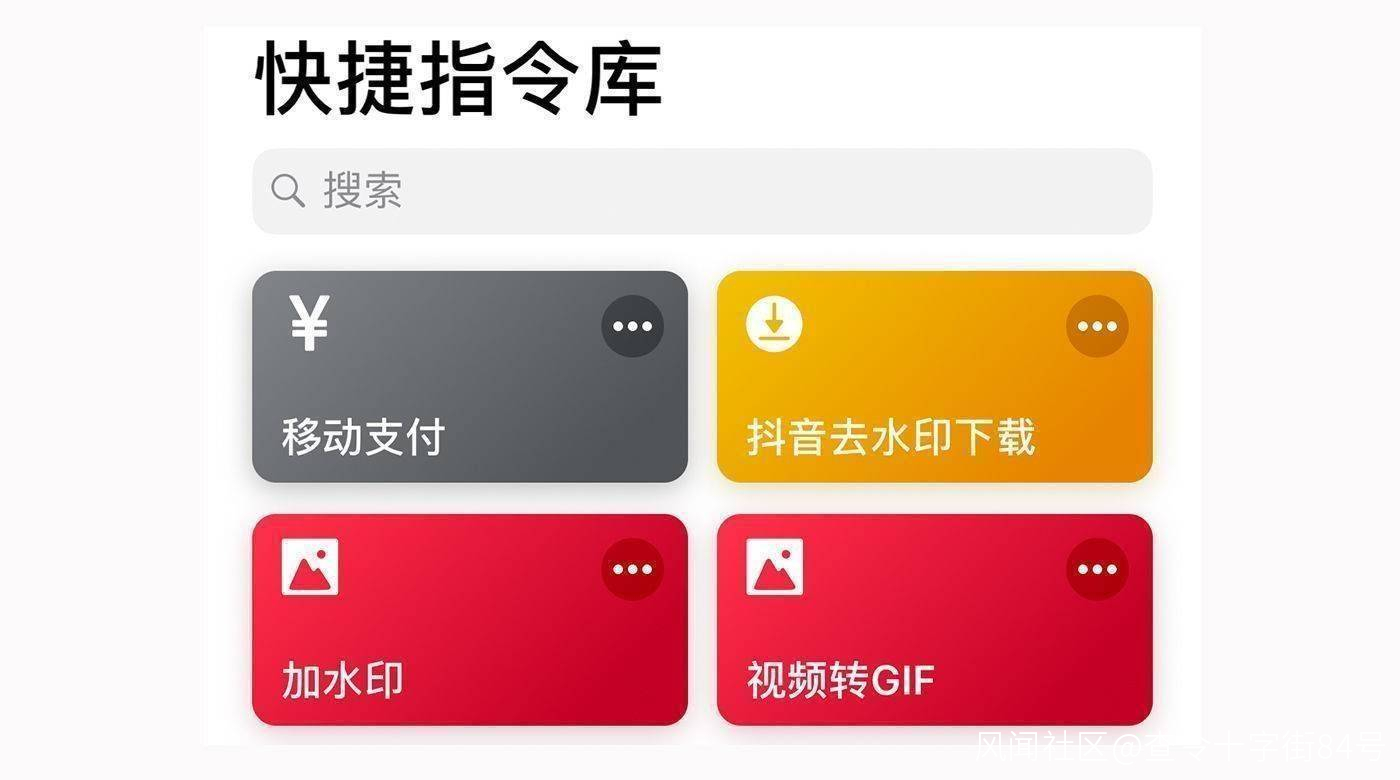Open options for the 移动支付 shortcut
The image size is (1400, 780).
click(x=632, y=326)
